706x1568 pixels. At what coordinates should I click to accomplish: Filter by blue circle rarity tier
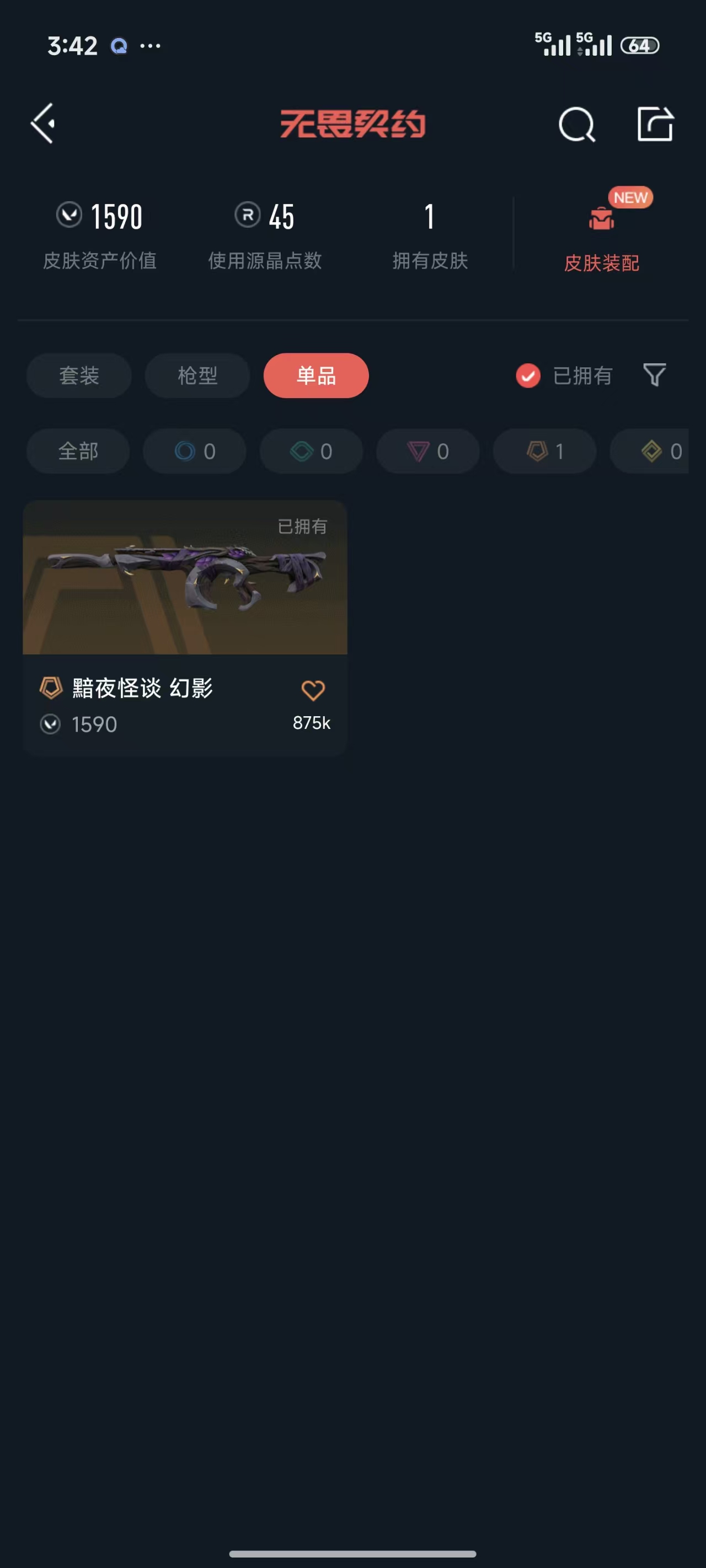click(194, 451)
